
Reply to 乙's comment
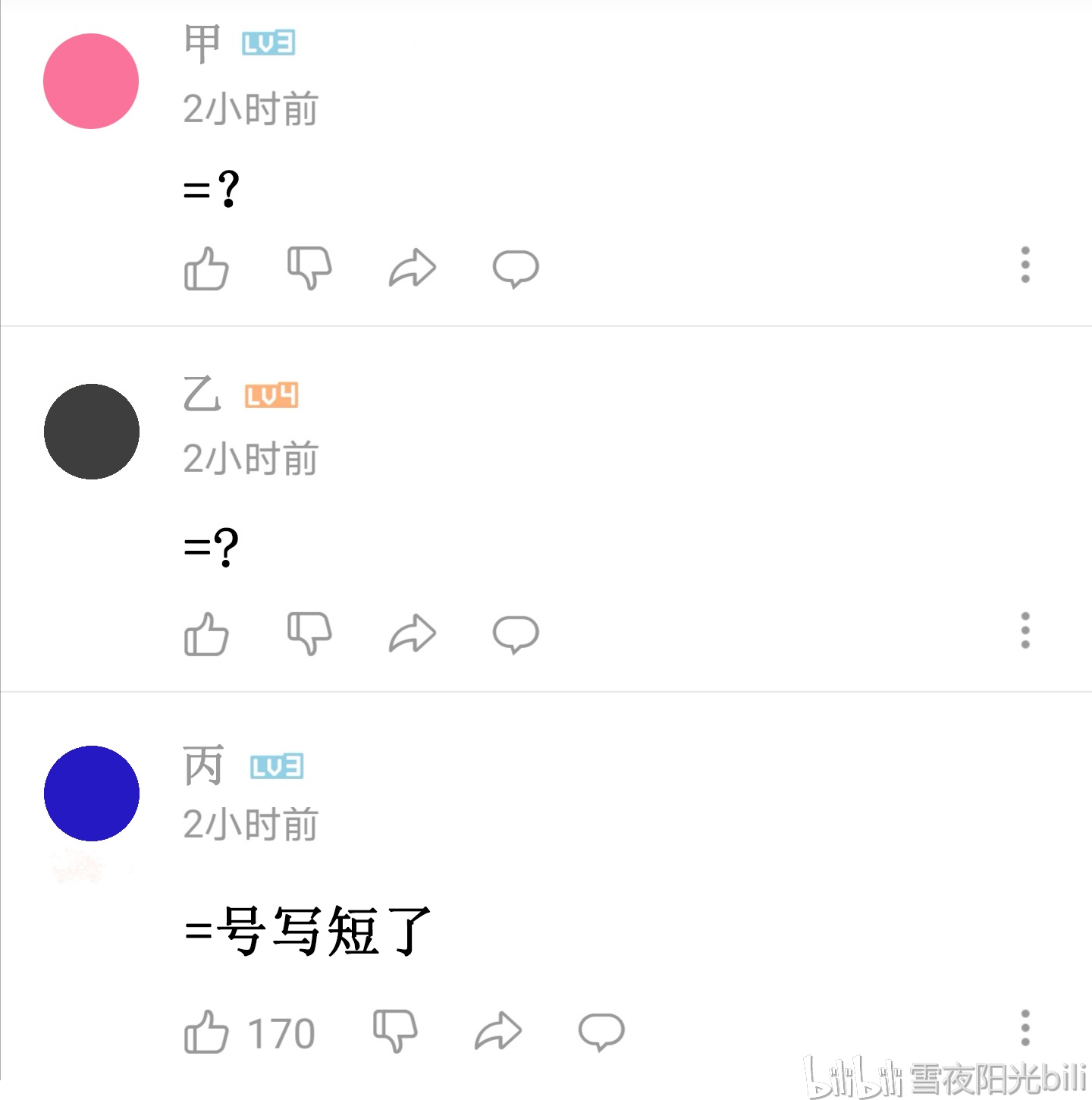coord(516,633)
